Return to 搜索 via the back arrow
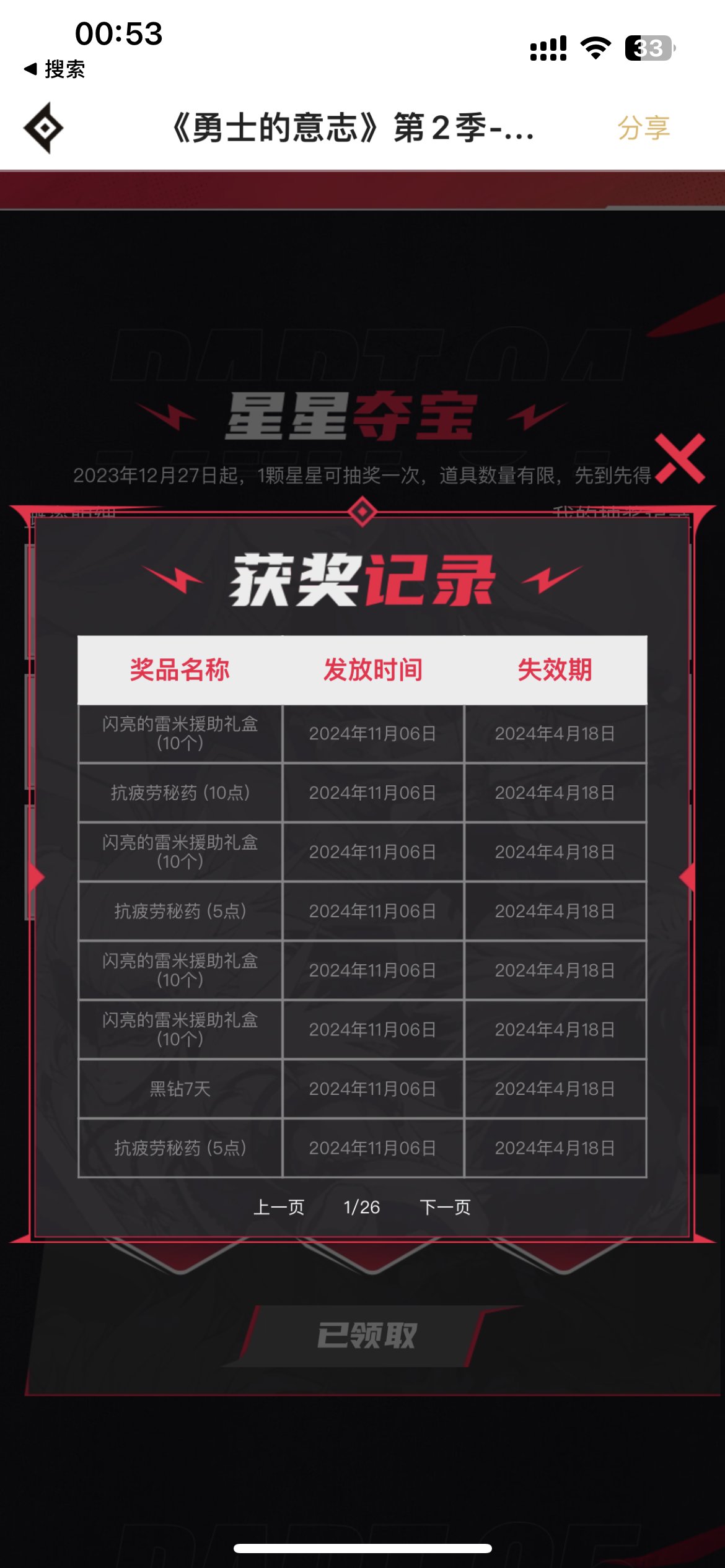 [x=54, y=69]
